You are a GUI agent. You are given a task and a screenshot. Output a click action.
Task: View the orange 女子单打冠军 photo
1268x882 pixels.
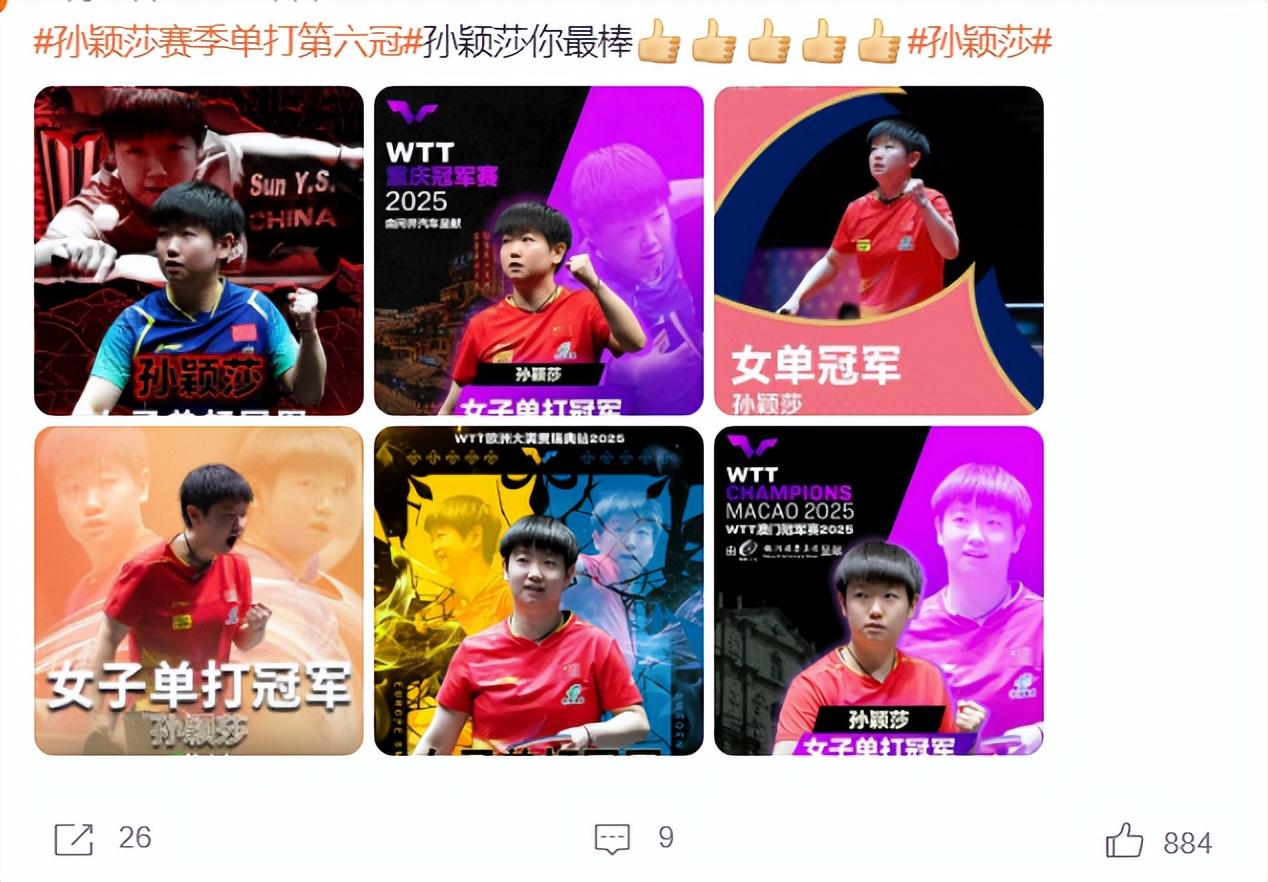(199, 590)
